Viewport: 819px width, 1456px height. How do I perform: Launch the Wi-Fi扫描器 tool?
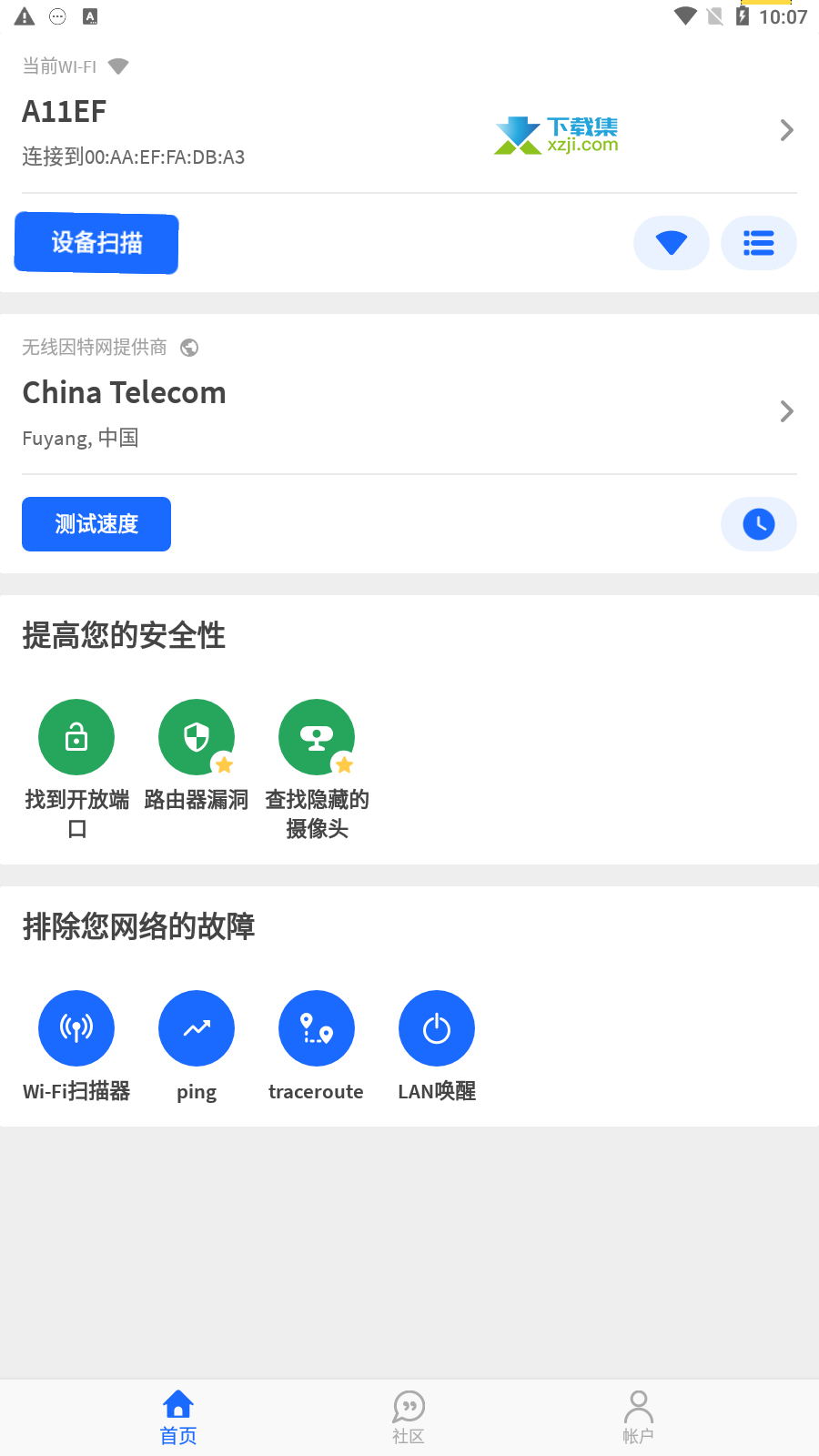point(76,1046)
